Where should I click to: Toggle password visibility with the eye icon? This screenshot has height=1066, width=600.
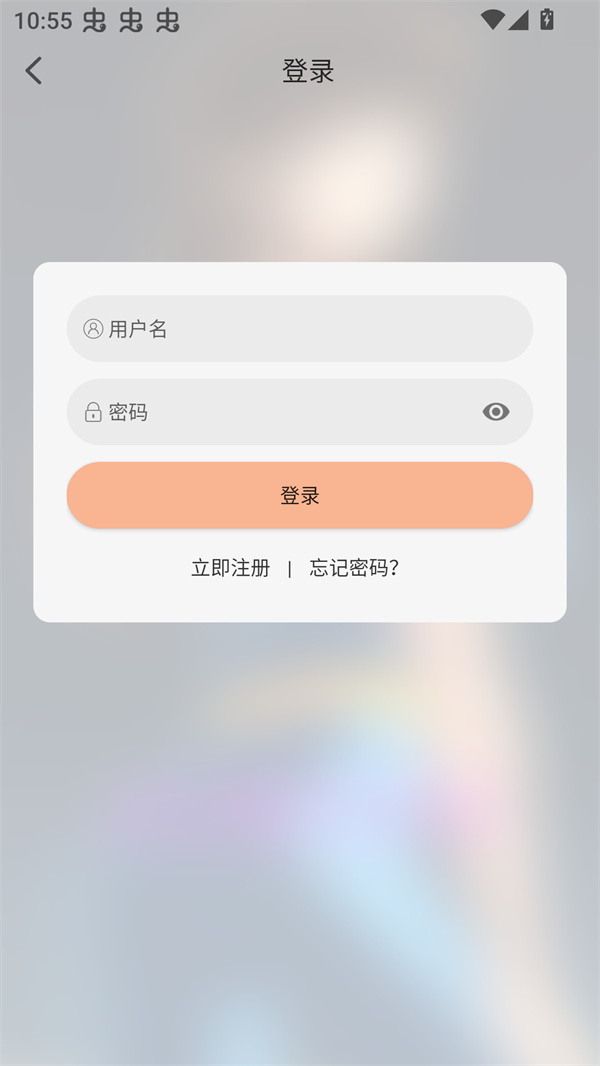[496, 412]
